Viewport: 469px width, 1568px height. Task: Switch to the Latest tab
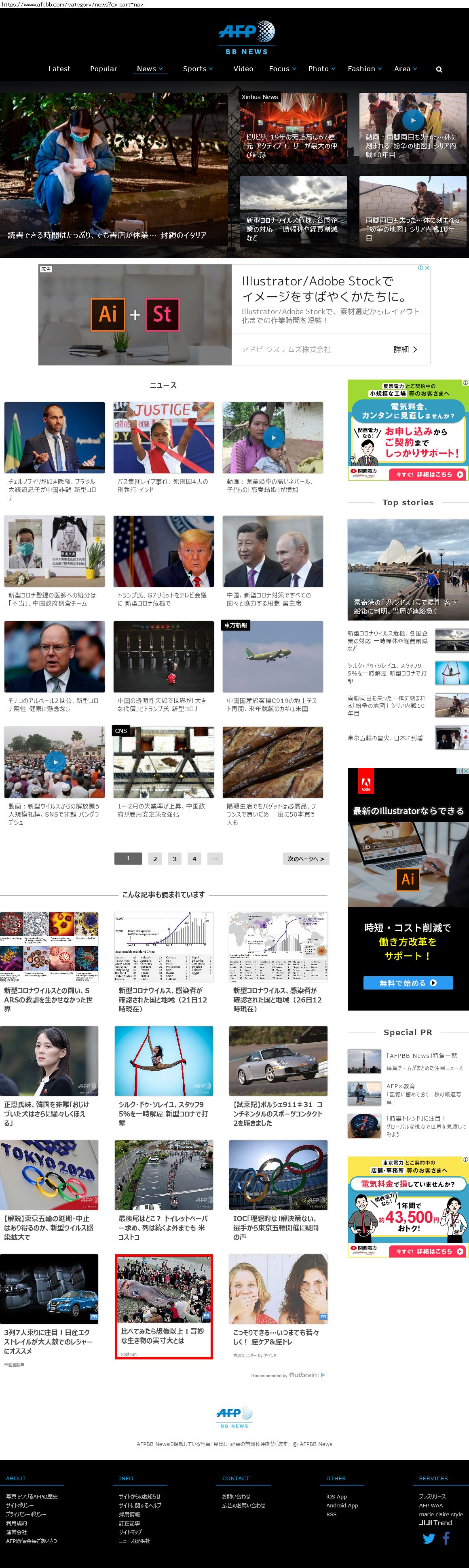[59, 69]
